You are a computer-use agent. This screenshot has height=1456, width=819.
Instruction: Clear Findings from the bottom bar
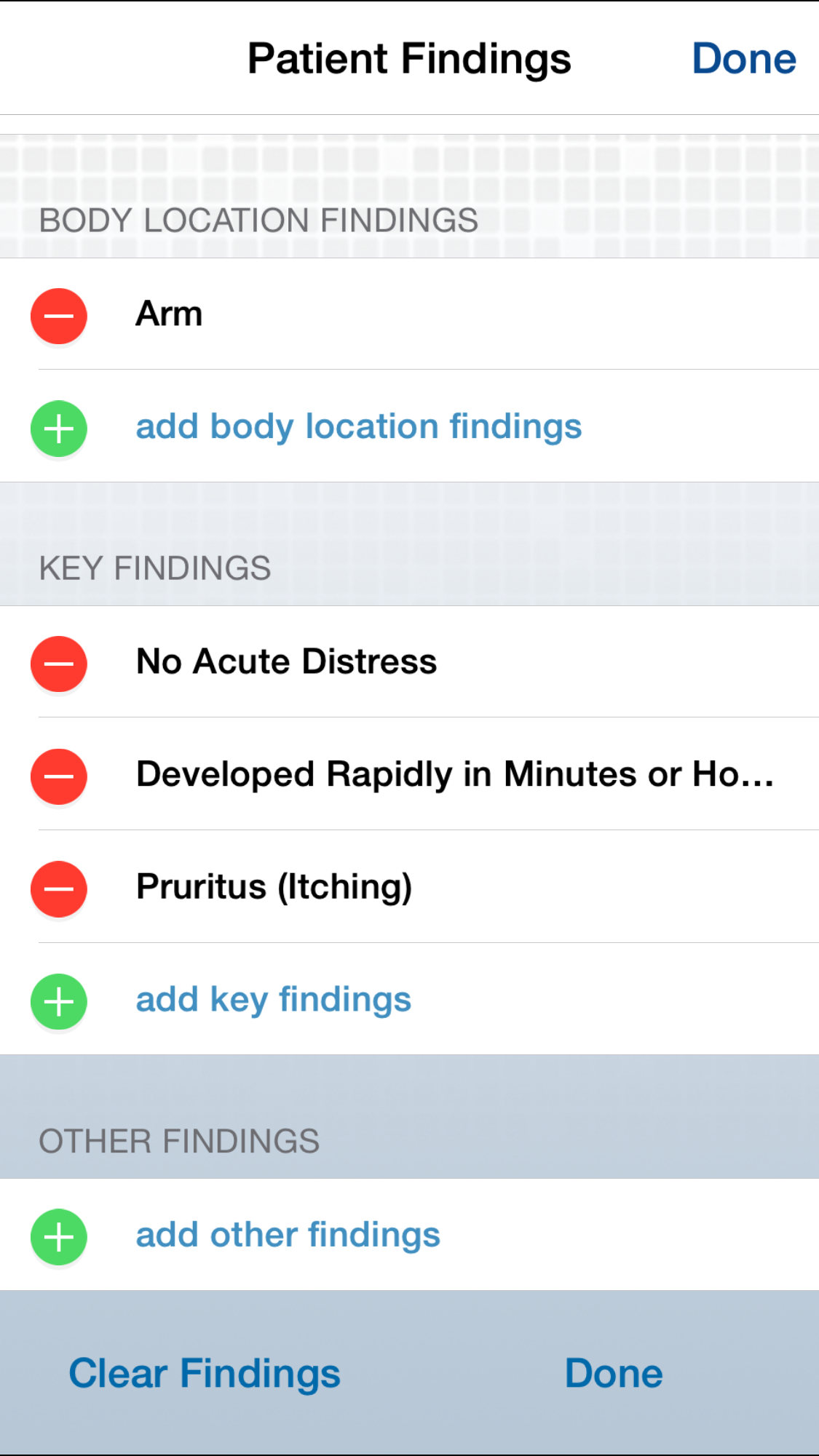coord(205,1374)
